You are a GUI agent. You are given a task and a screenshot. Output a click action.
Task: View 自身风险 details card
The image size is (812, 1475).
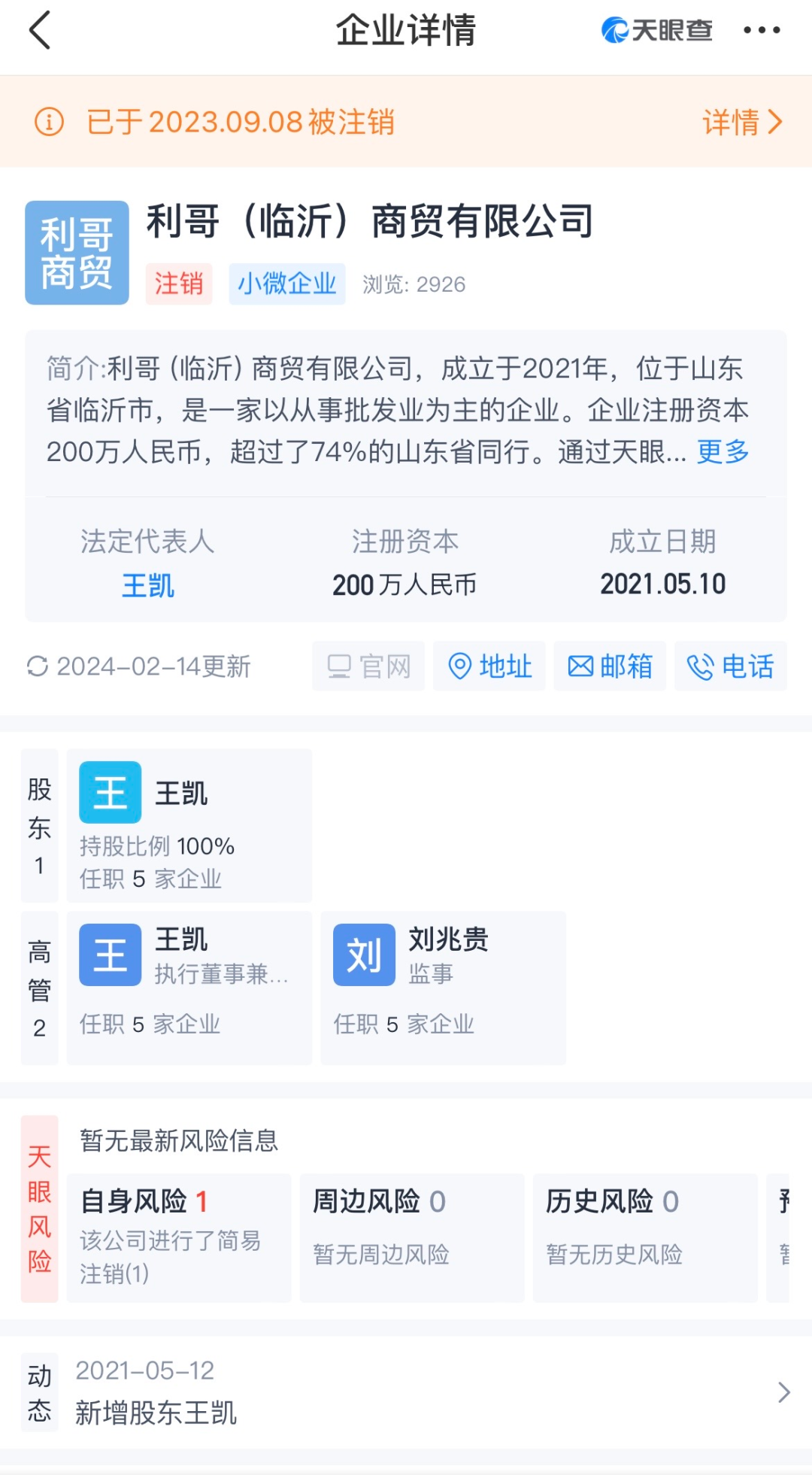coord(179,1237)
